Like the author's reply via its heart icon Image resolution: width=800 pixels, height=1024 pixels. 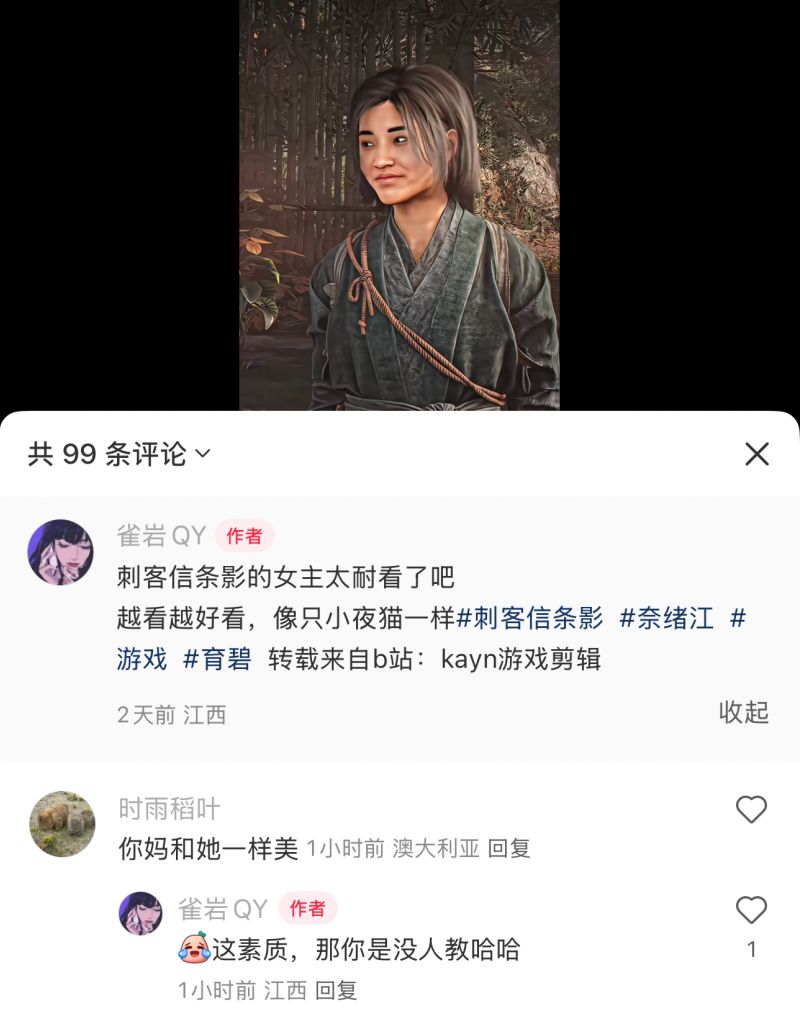click(752, 907)
